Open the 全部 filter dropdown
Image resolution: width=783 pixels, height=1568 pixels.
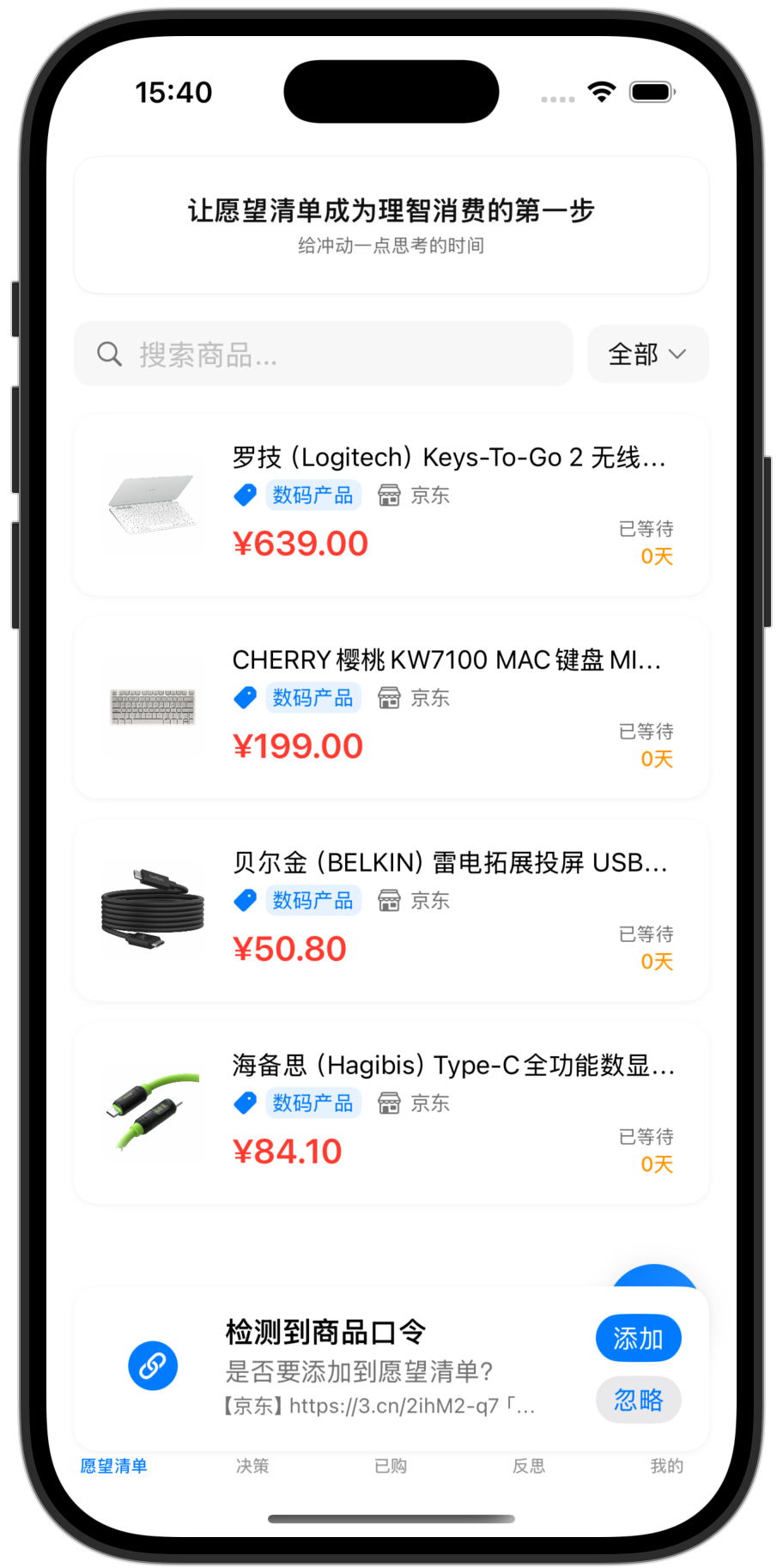point(646,354)
